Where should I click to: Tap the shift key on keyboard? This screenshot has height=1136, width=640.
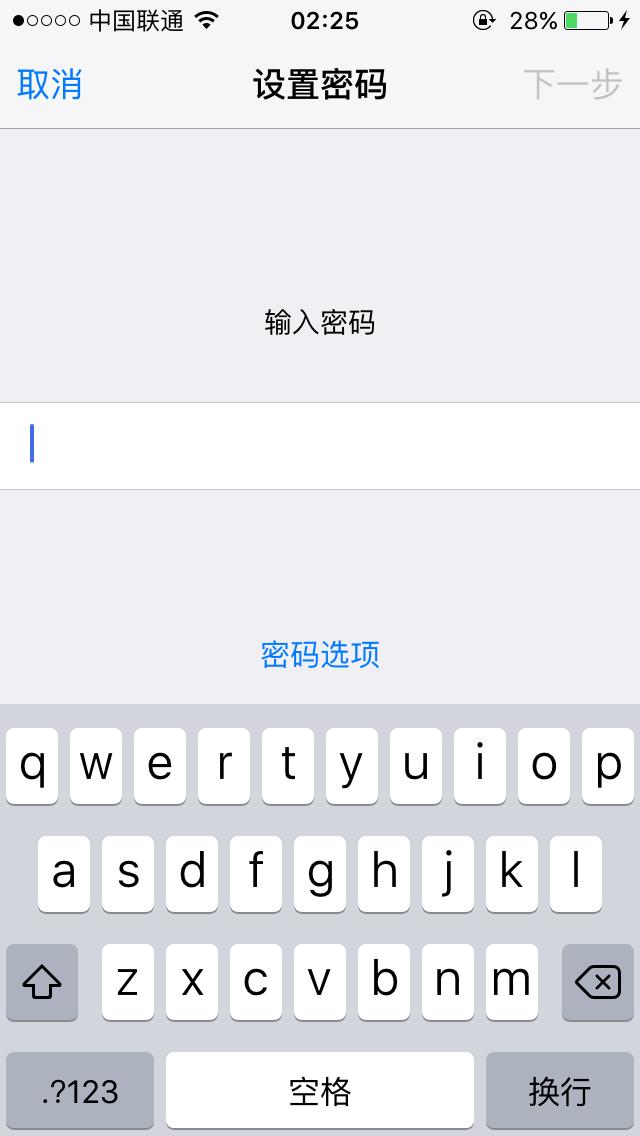(x=42, y=982)
